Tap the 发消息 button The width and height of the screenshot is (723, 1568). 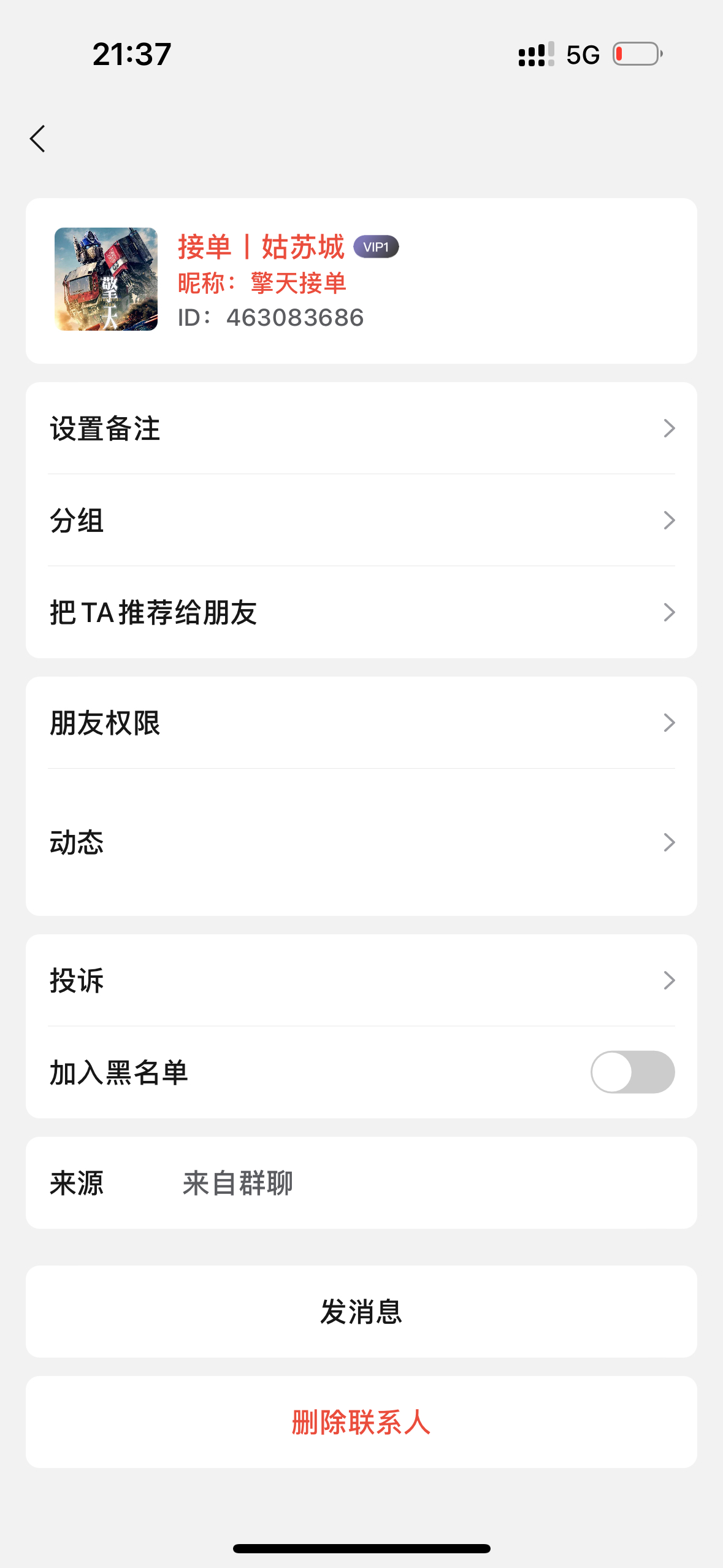click(361, 1312)
